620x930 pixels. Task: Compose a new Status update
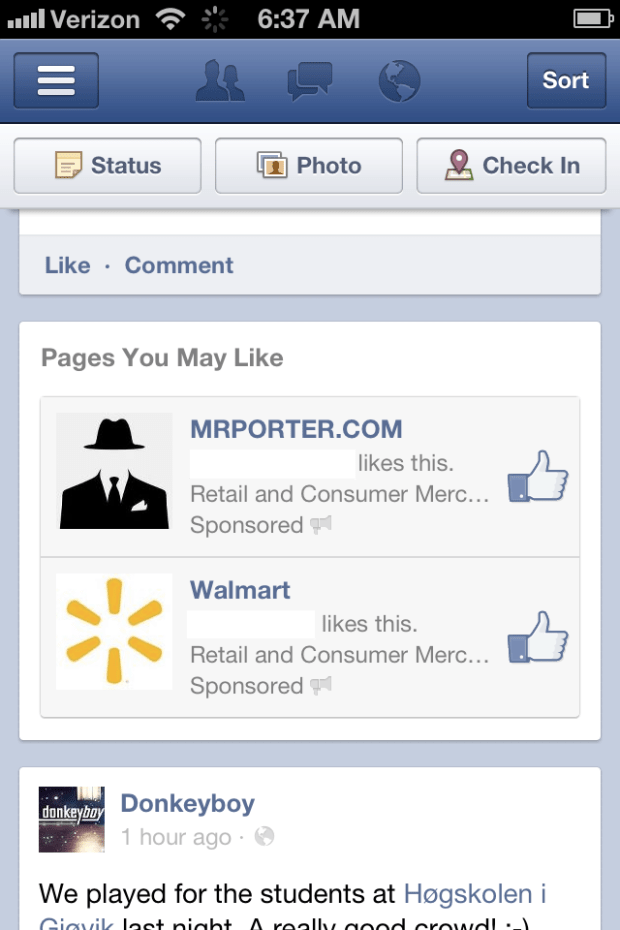[x=108, y=166]
